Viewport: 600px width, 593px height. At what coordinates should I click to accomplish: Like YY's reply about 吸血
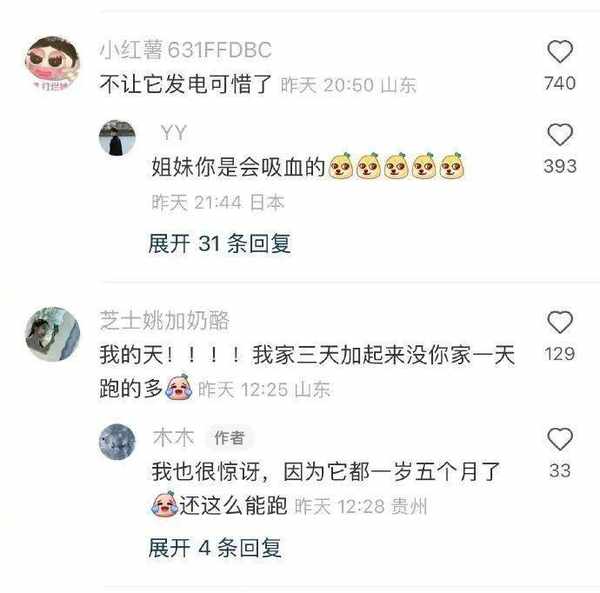(x=561, y=135)
